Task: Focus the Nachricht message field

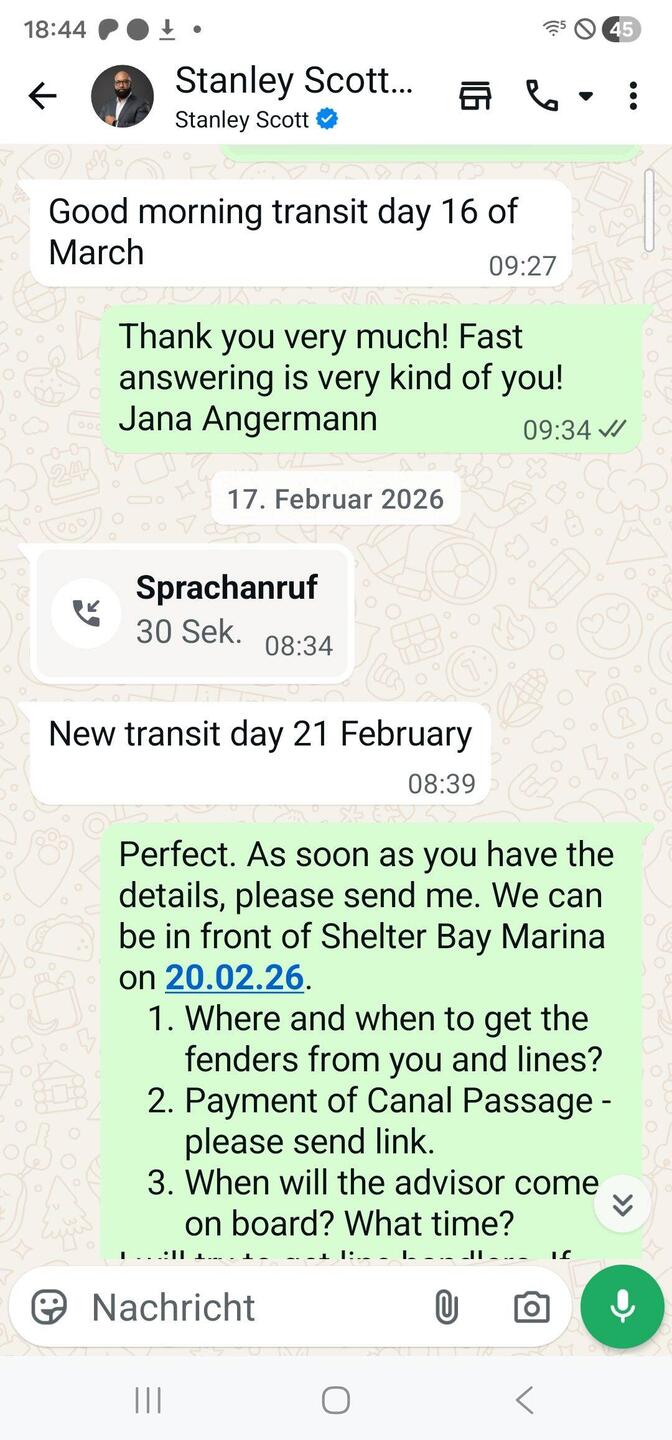Action: (250, 1307)
